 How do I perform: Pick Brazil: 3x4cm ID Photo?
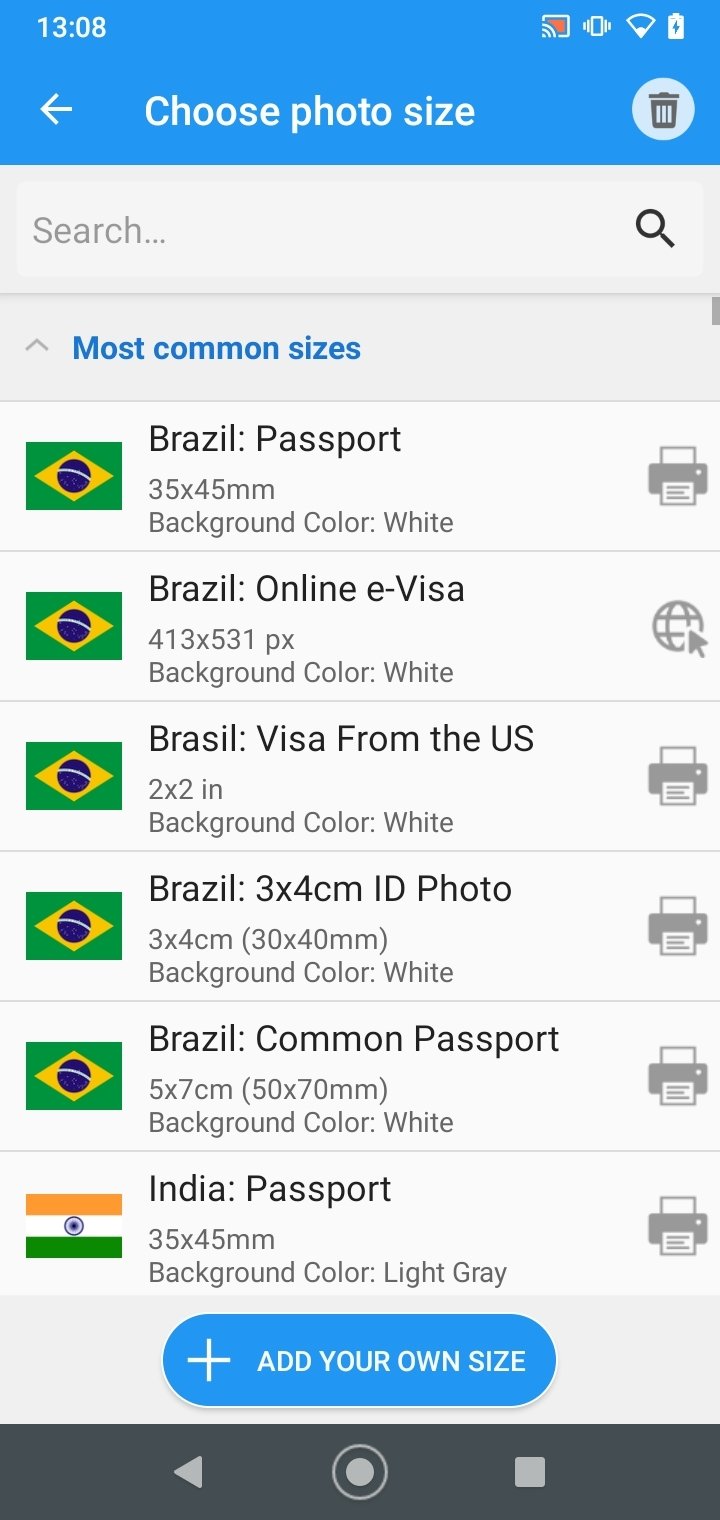click(x=360, y=926)
